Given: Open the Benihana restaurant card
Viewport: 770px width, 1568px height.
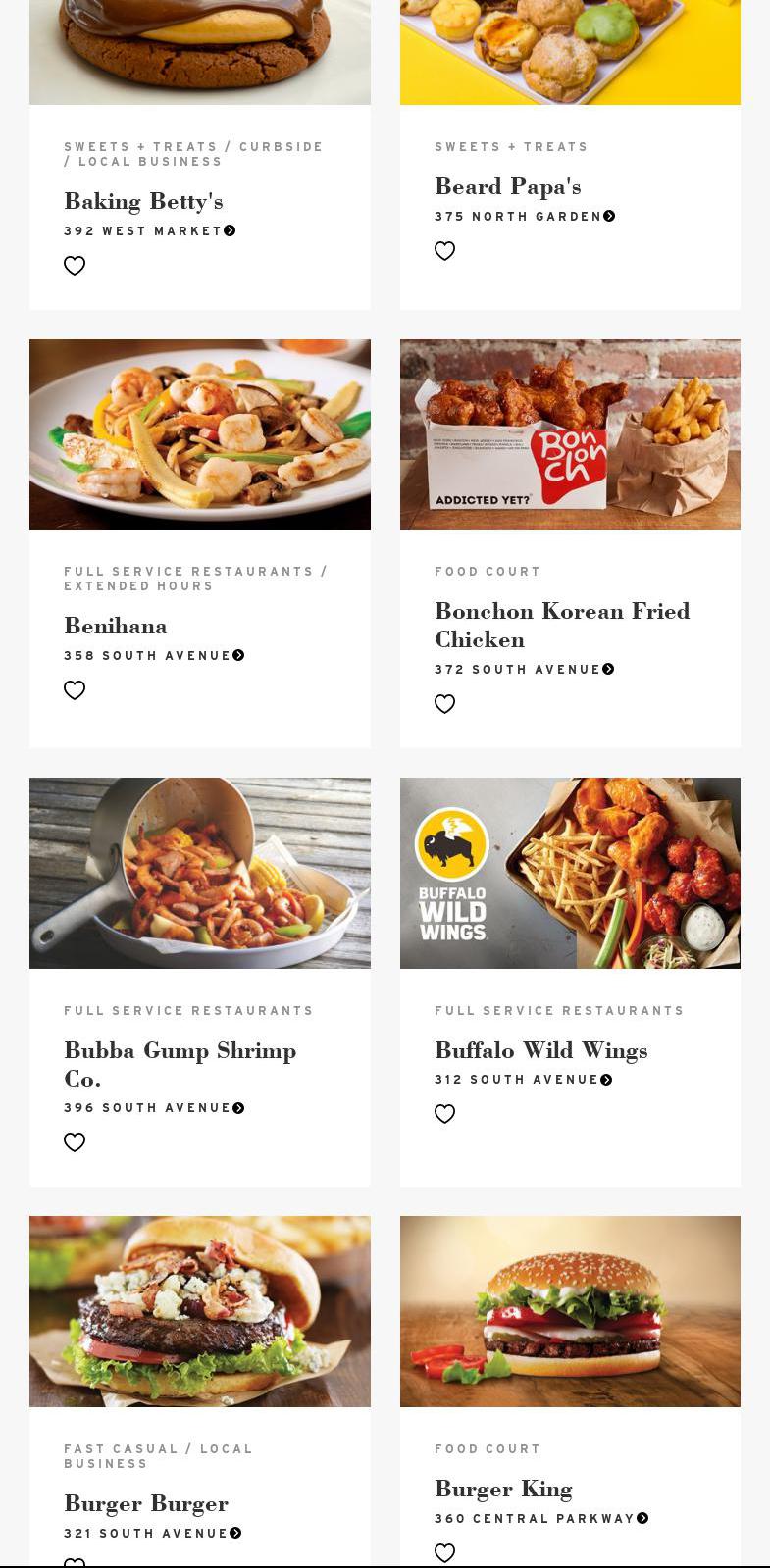Looking at the screenshot, I should (x=116, y=626).
